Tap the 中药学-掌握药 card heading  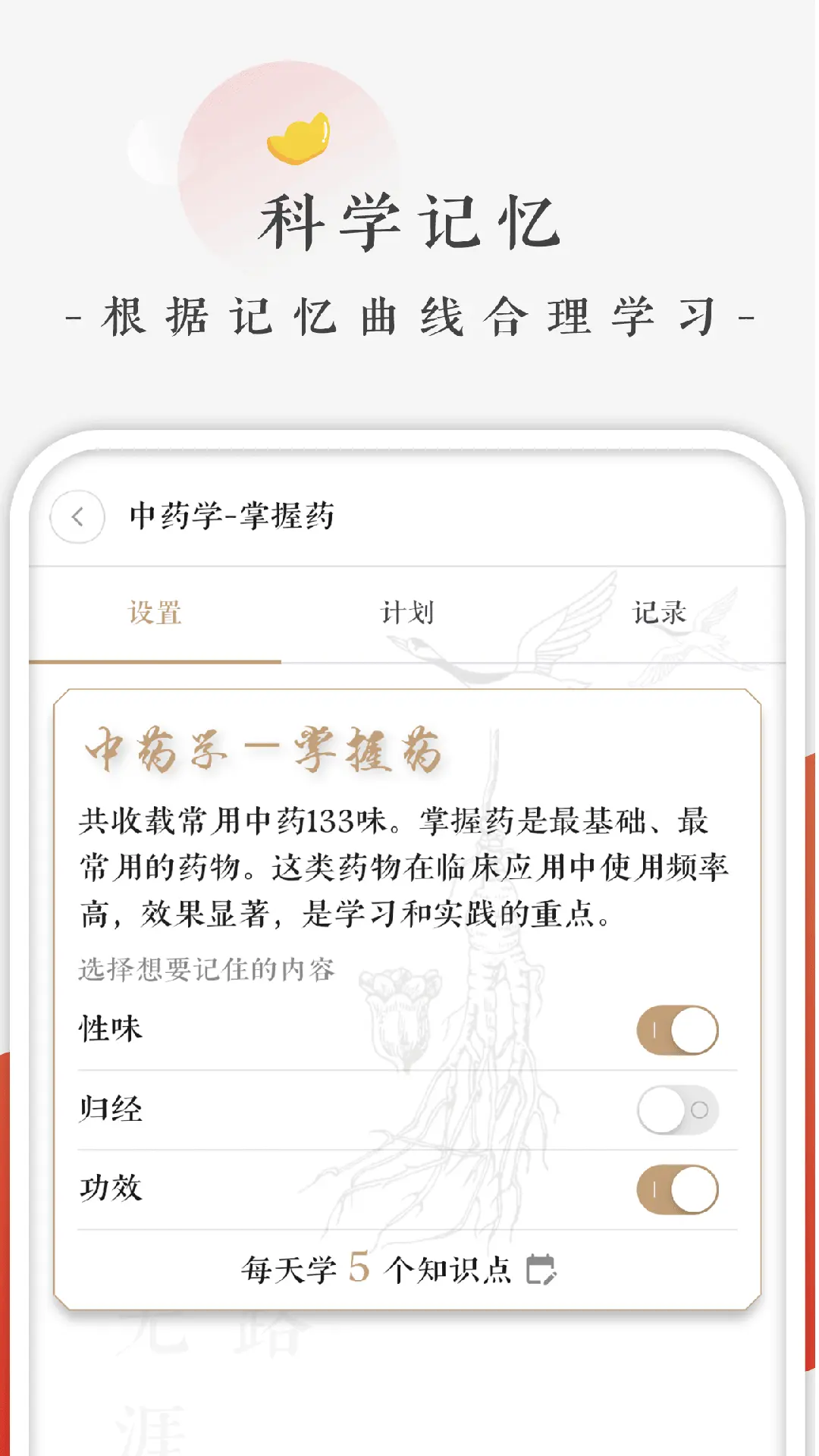pyautogui.click(x=262, y=751)
